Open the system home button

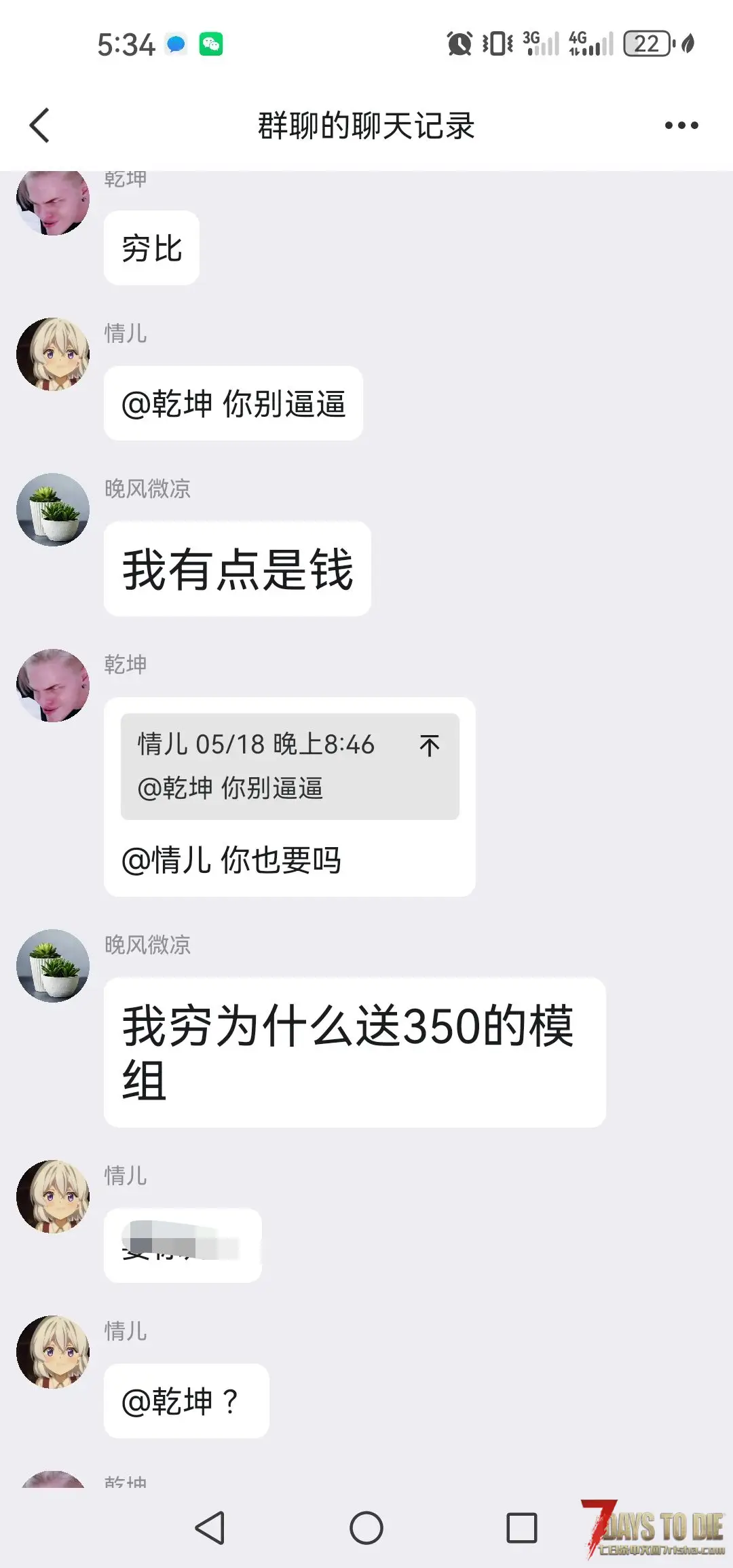[x=366, y=1528]
